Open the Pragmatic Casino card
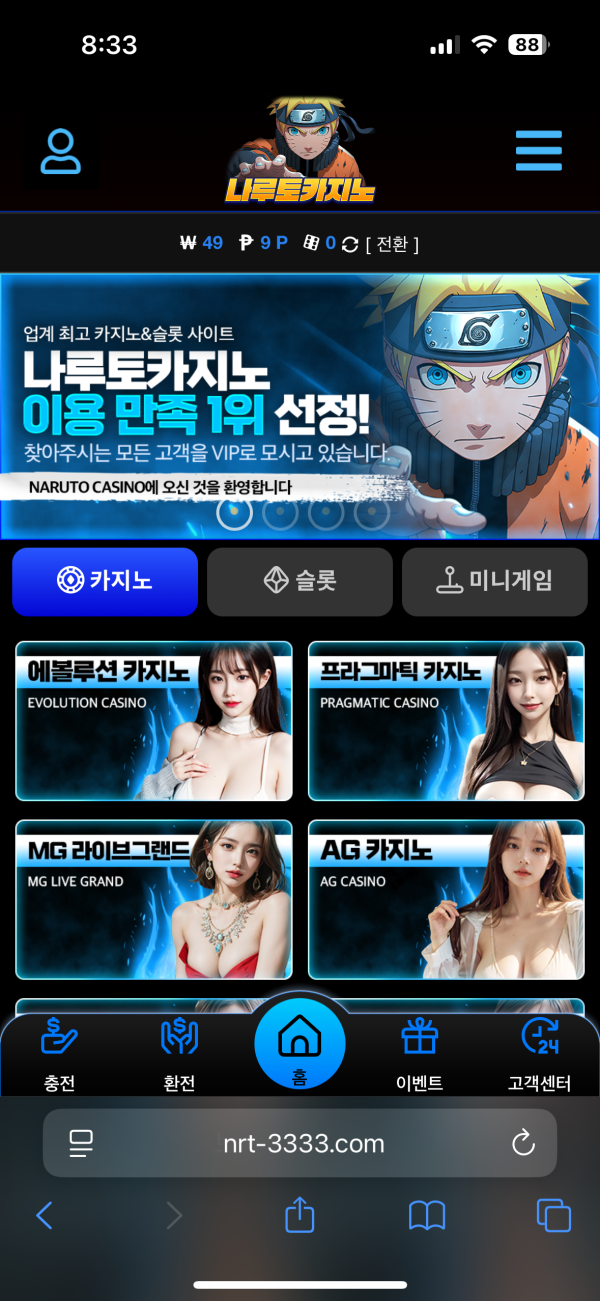The width and height of the screenshot is (600, 1301). pyautogui.click(x=446, y=720)
